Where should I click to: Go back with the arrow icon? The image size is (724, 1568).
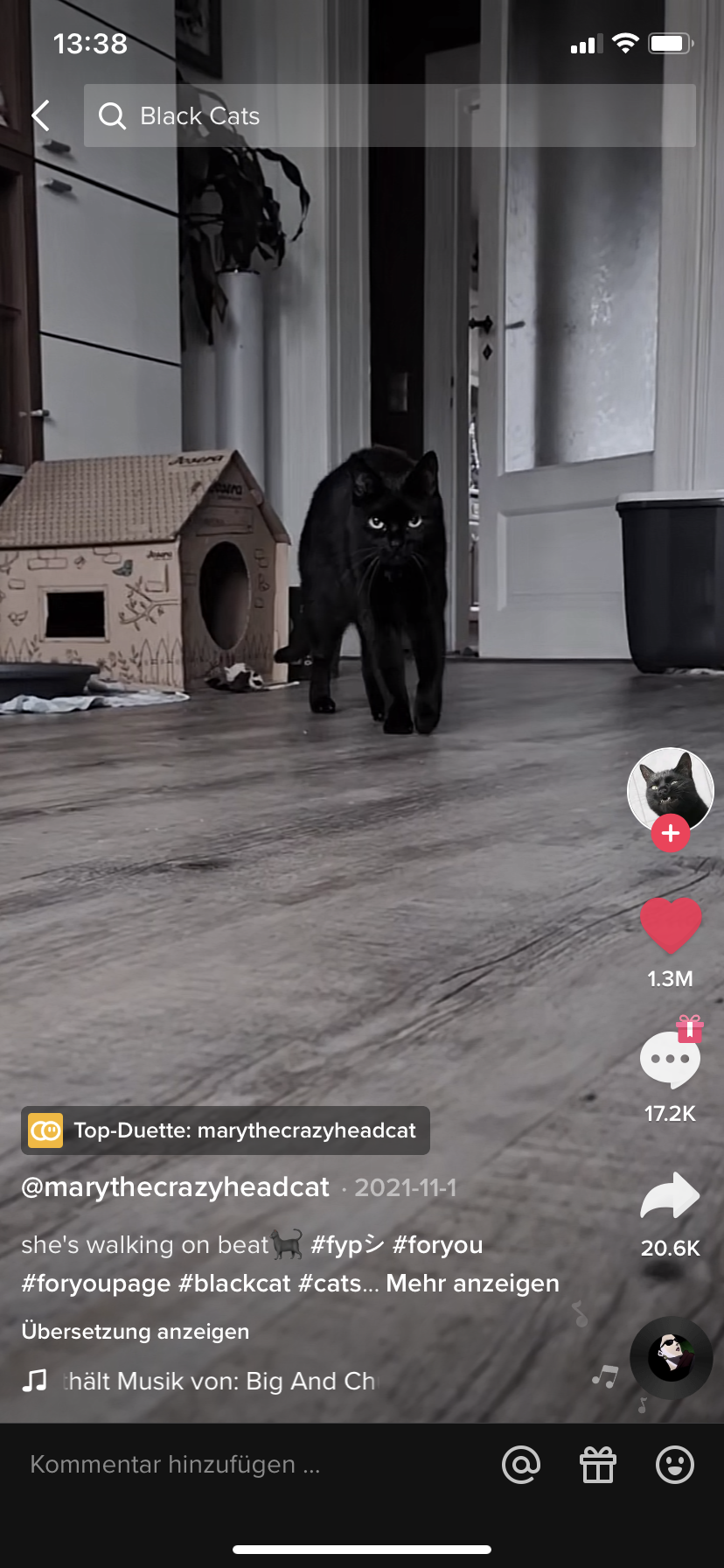[40, 115]
